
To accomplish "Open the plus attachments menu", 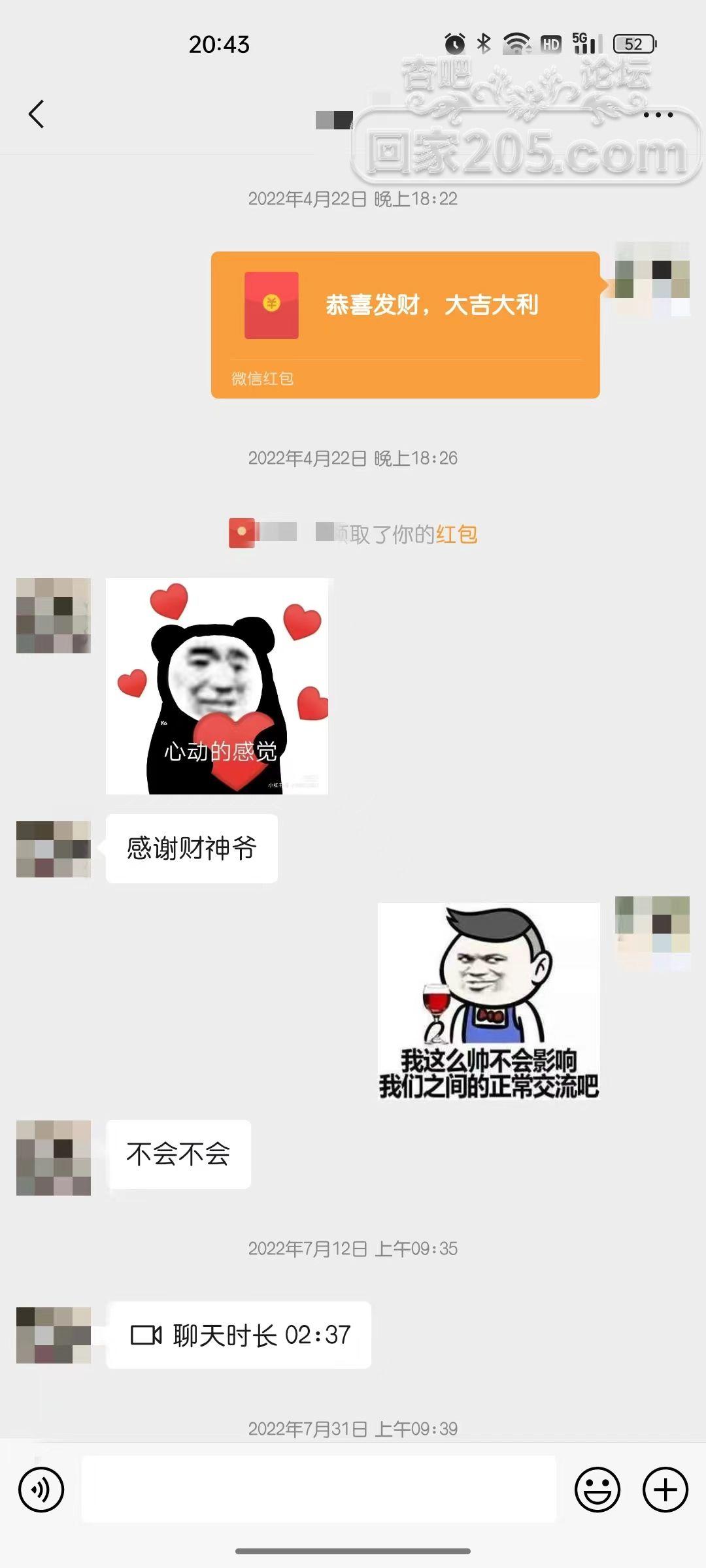I will (x=665, y=1490).
